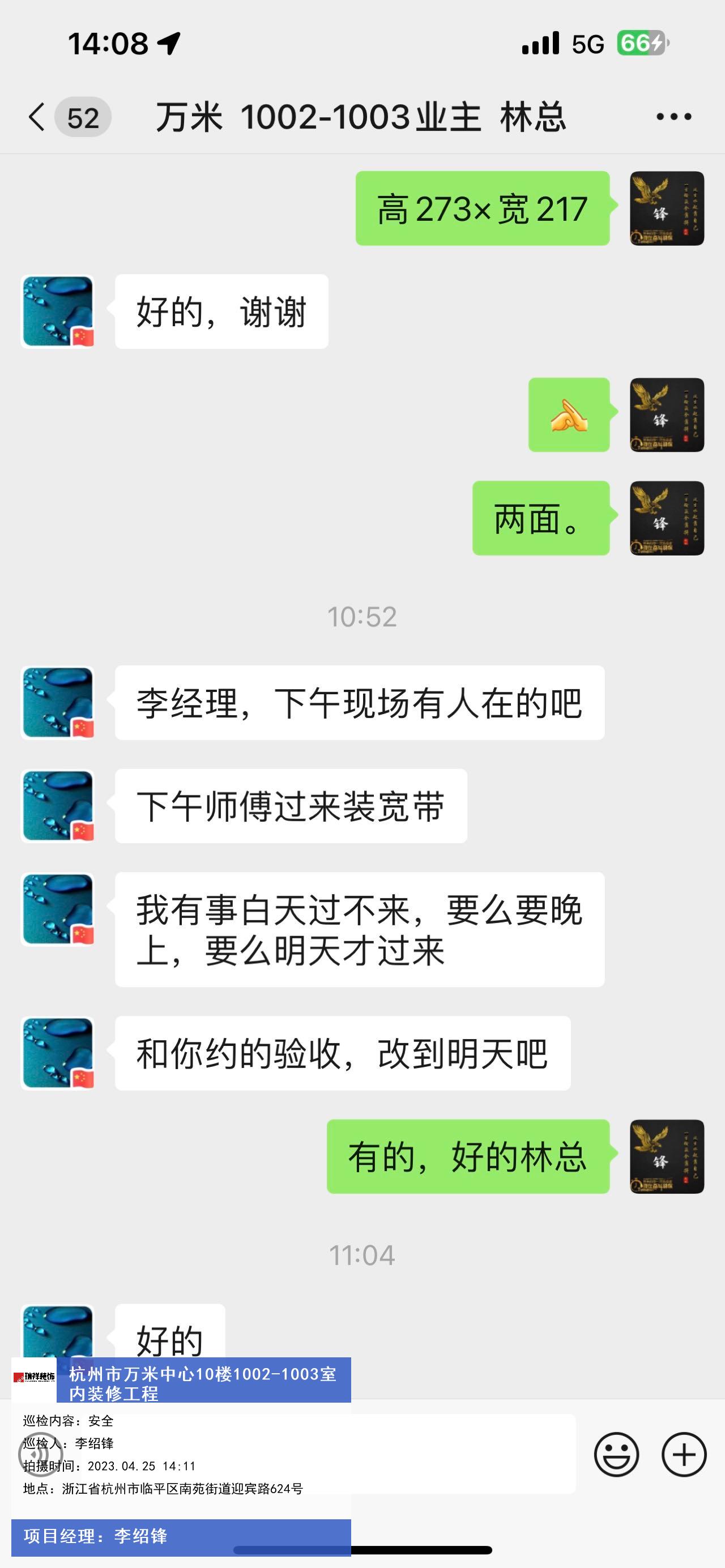The width and height of the screenshot is (725, 1568).
Task: Switch to voice message input
Action: (40, 1455)
